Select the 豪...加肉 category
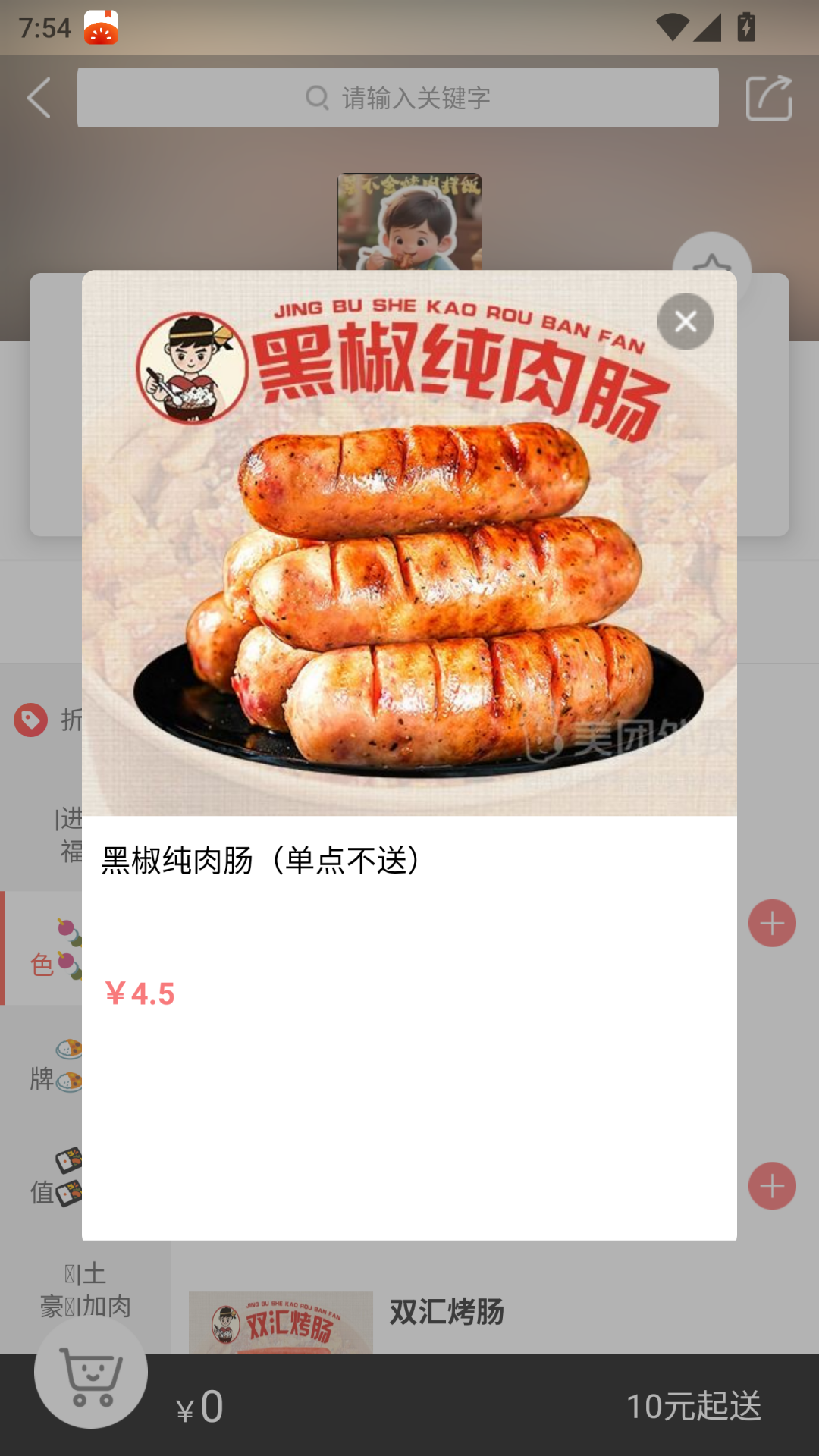This screenshot has width=819, height=1456. tap(86, 1289)
